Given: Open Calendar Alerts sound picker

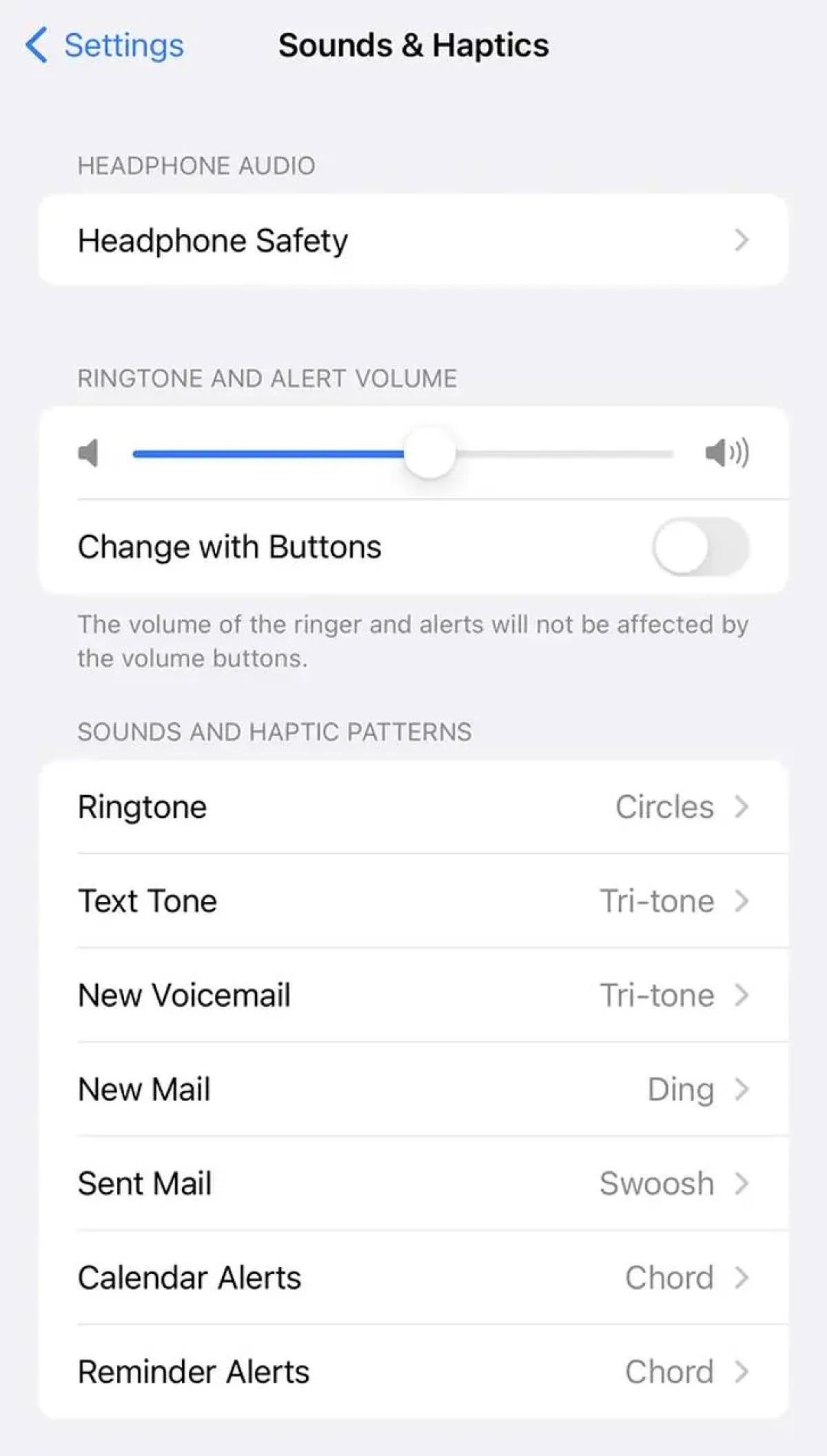Looking at the screenshot, I should 413,1277.
